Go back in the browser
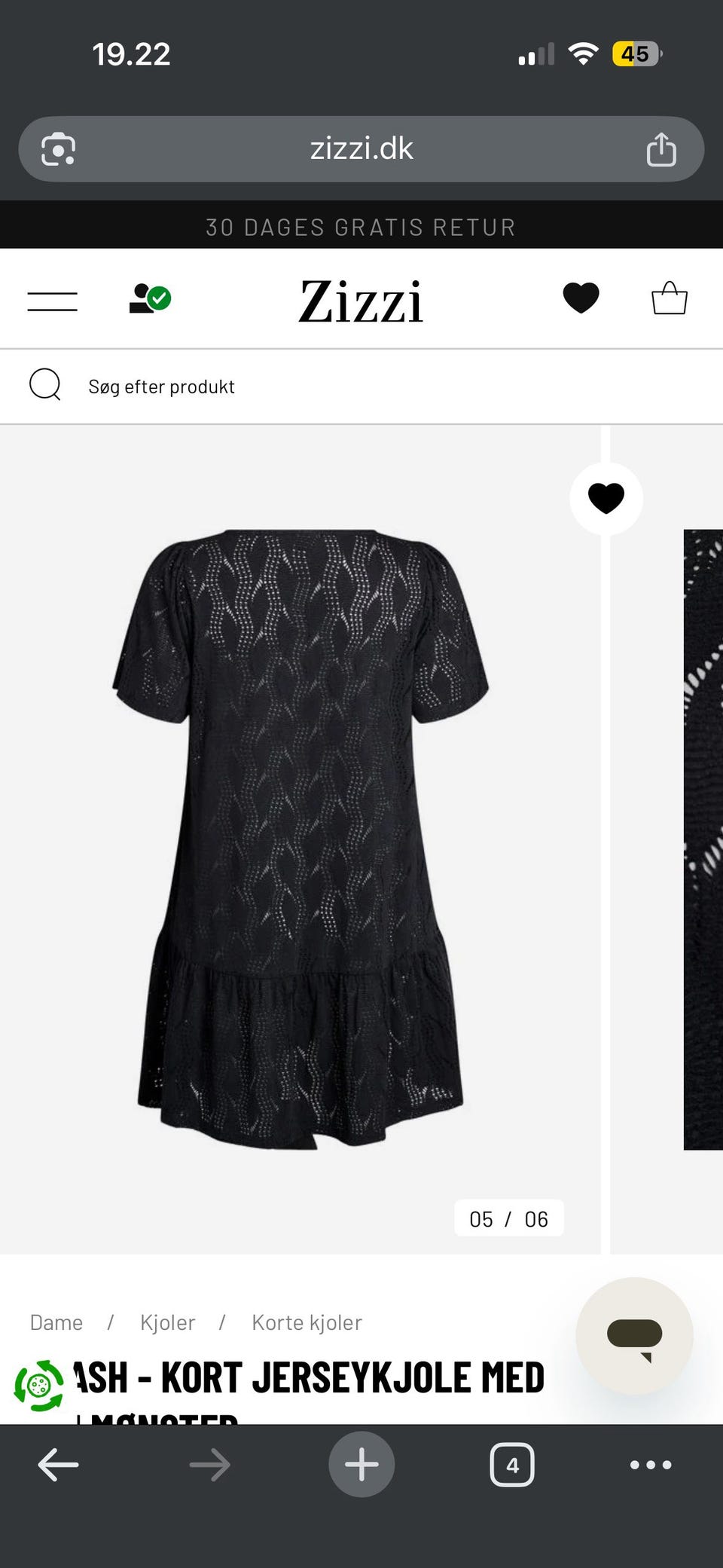The image size is (723, 1568). click(58, 1465)
